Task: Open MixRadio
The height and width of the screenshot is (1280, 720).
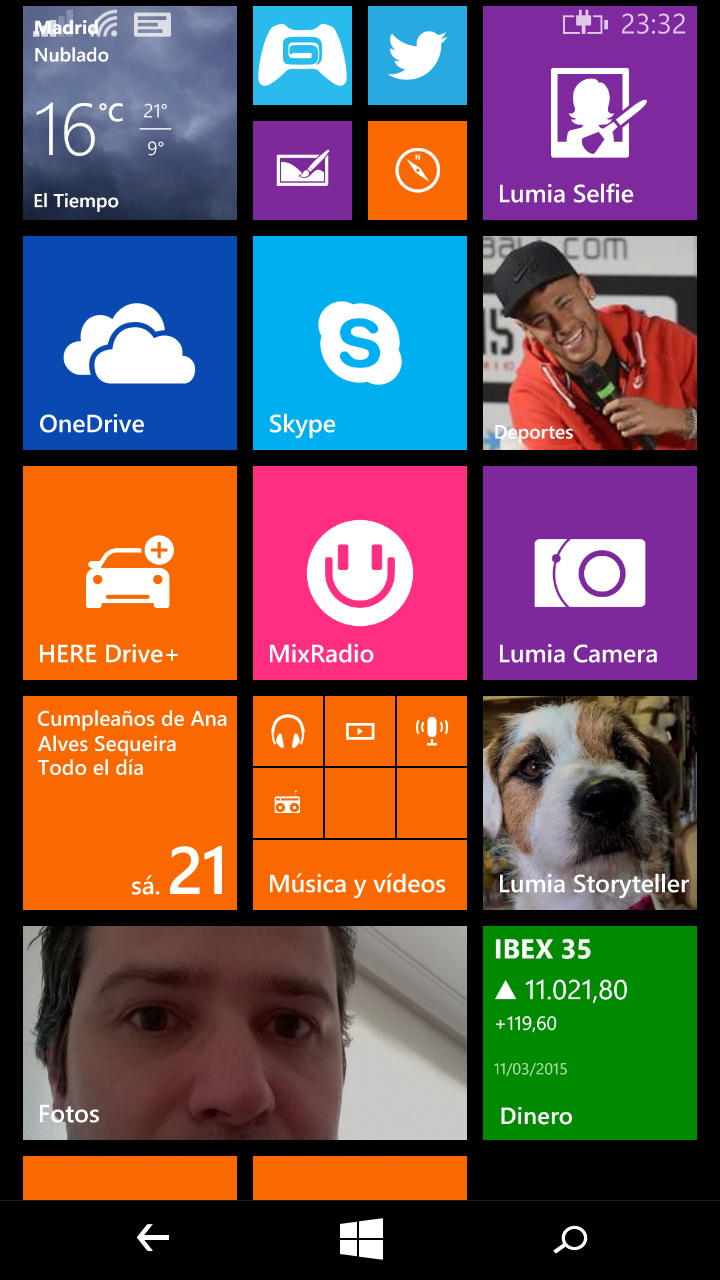Action: (x=360, y=573)
